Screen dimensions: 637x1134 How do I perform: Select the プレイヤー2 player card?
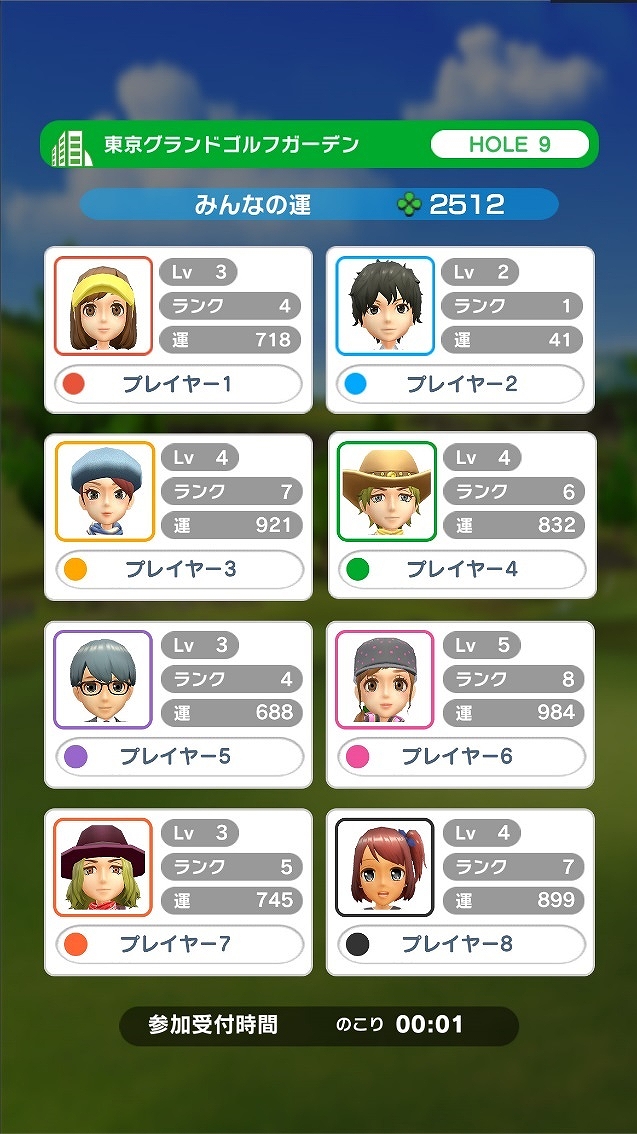tap(460, 330)
